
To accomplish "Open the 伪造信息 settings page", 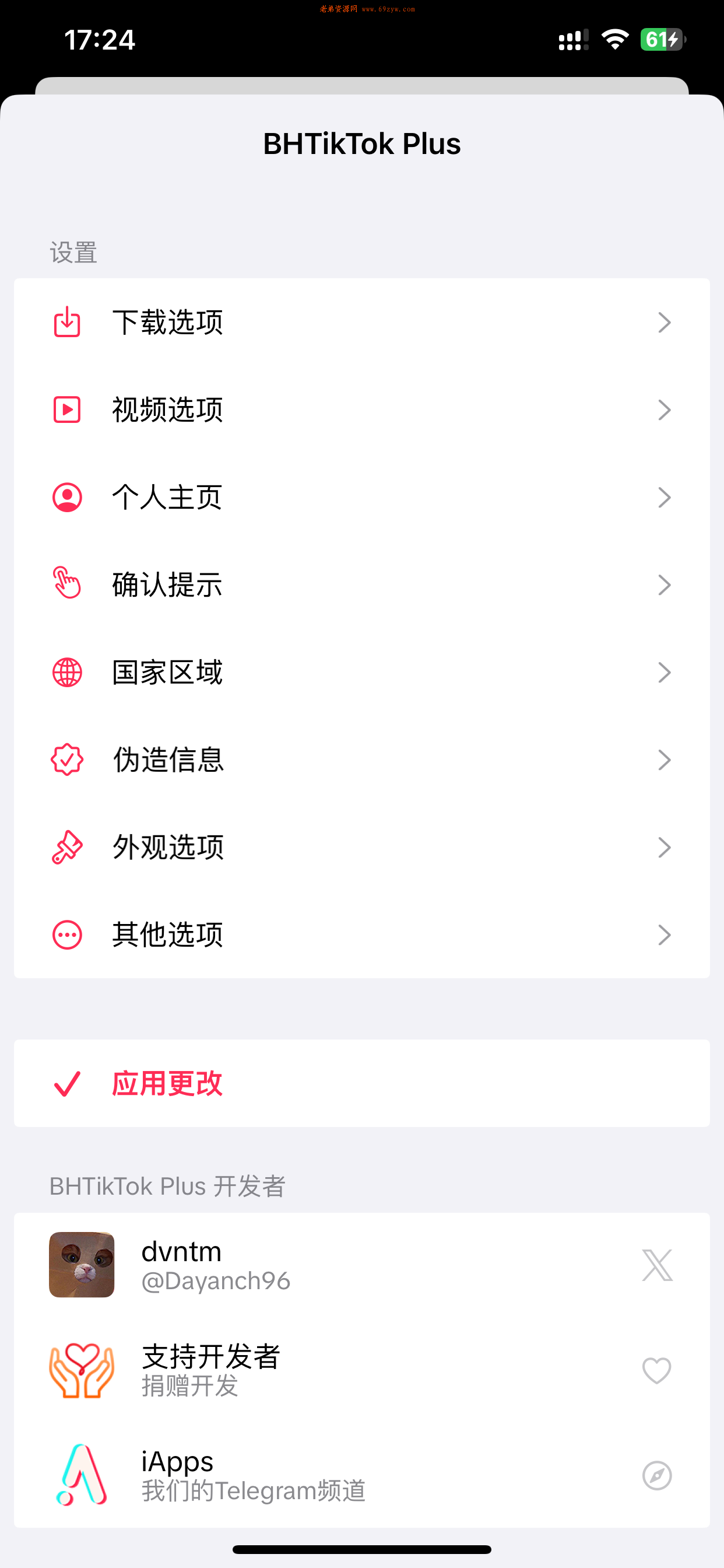I will pos(362,759).
